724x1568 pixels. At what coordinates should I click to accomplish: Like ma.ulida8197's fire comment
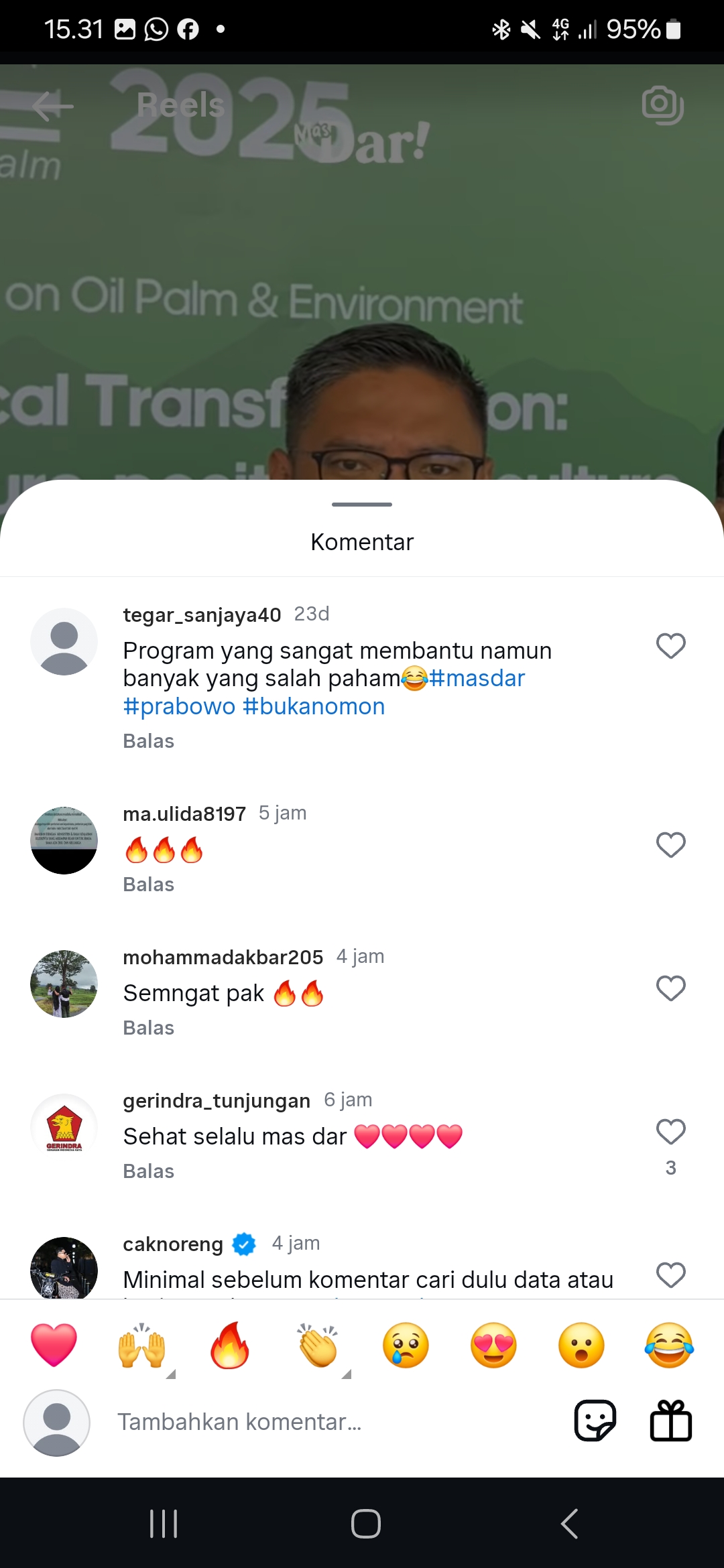(670, 845)
